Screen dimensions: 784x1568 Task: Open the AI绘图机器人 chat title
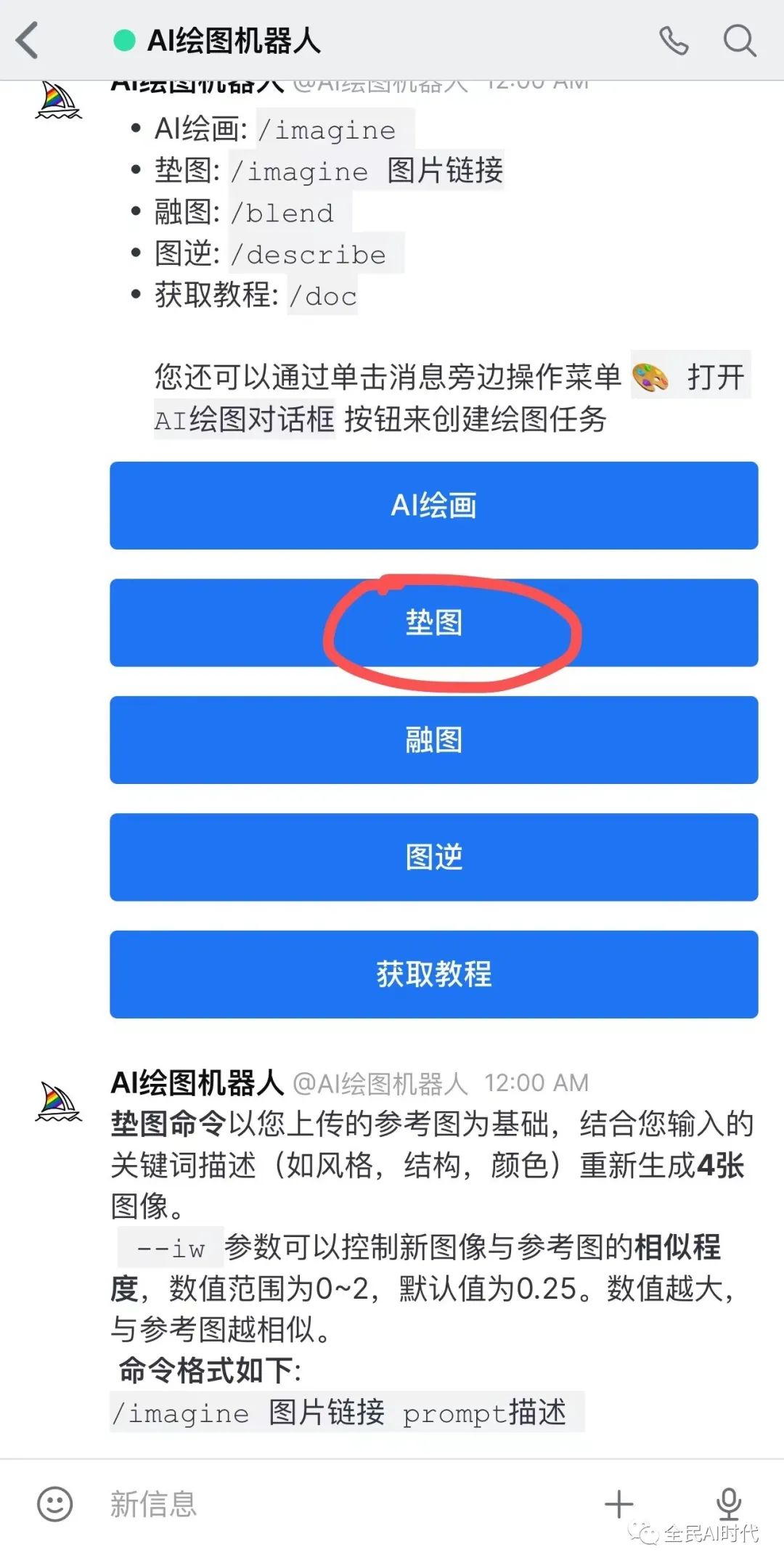pos(232,41)
